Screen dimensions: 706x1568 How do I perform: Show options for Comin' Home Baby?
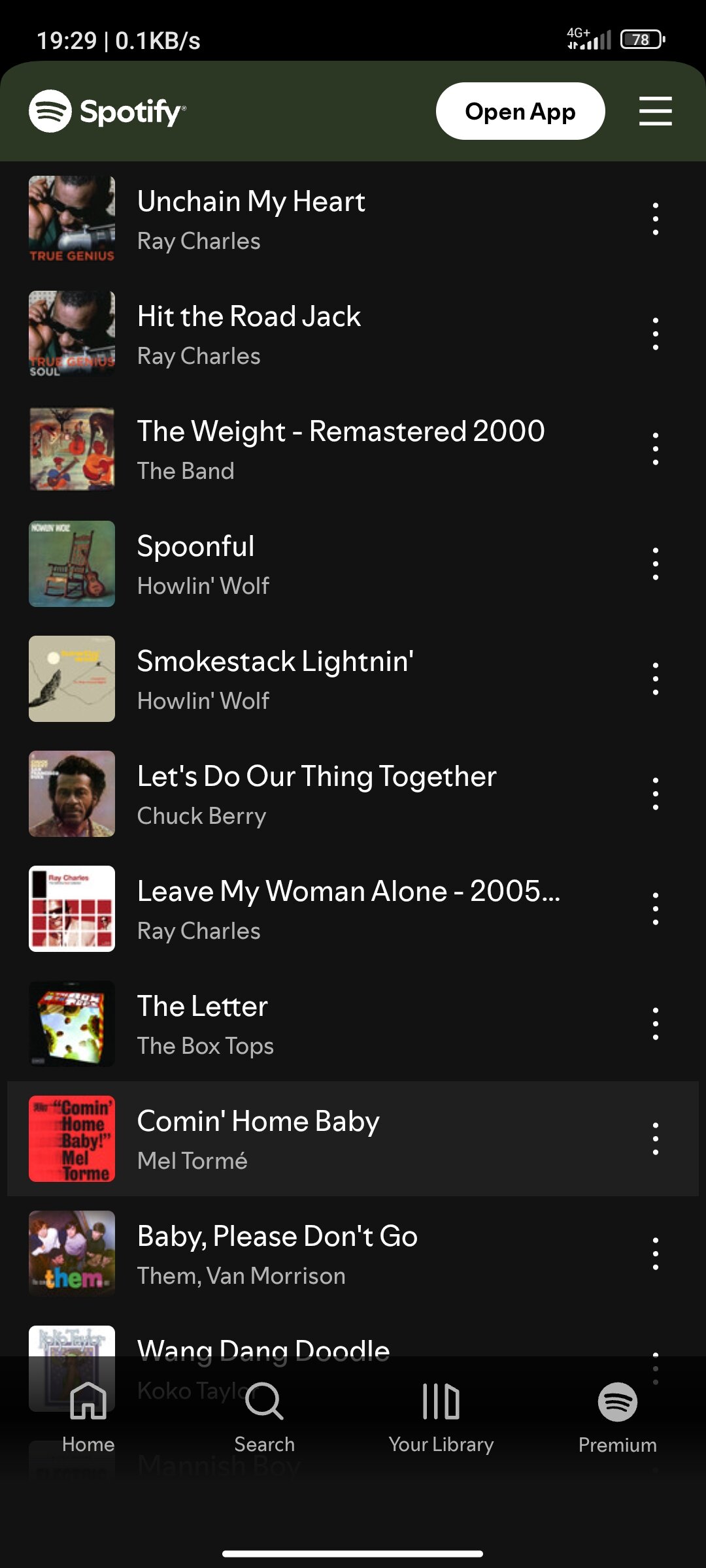655,1139
